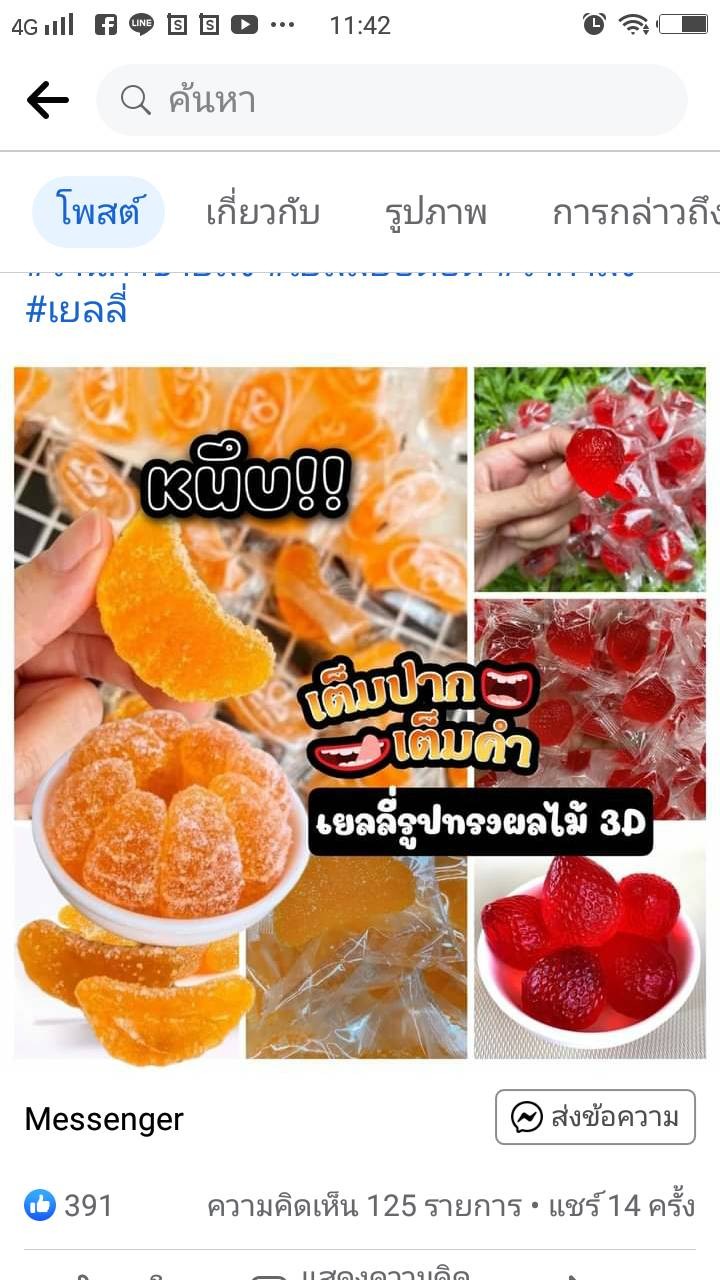Open the wrapped strawberry jellies photo
This screenshot has height=1280, width=720.
(x=590, y=708)
